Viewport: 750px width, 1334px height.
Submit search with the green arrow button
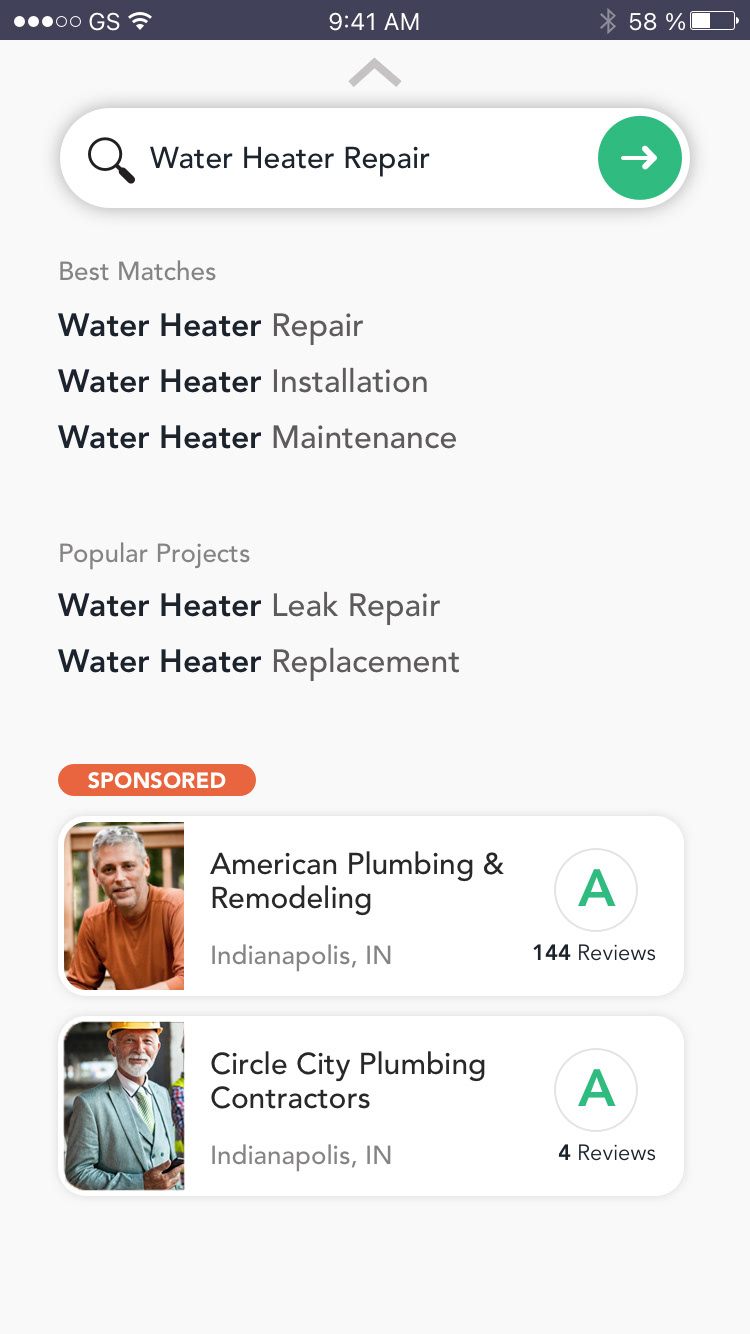click(x=639, y=158)
